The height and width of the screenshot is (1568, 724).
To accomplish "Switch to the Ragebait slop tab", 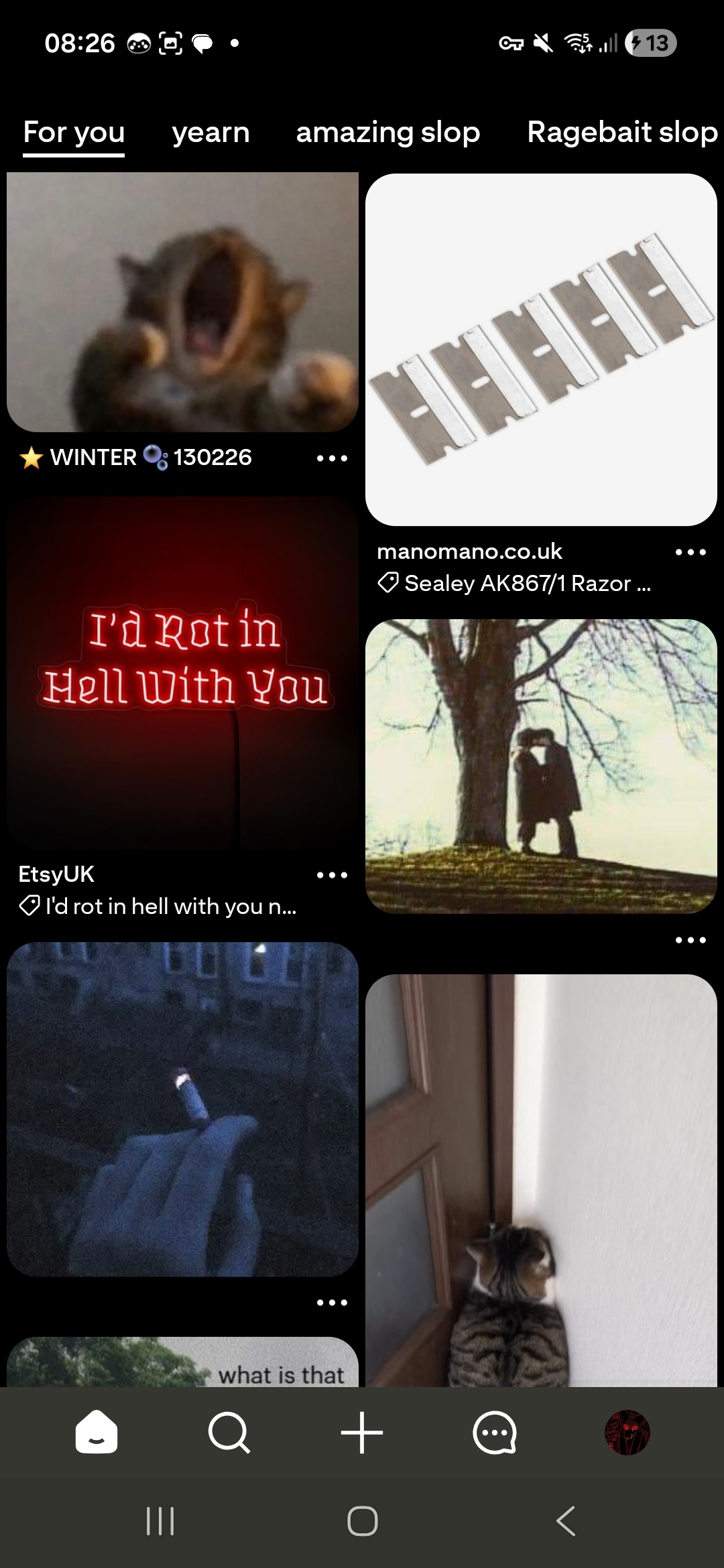I will (x=621, y=132).
